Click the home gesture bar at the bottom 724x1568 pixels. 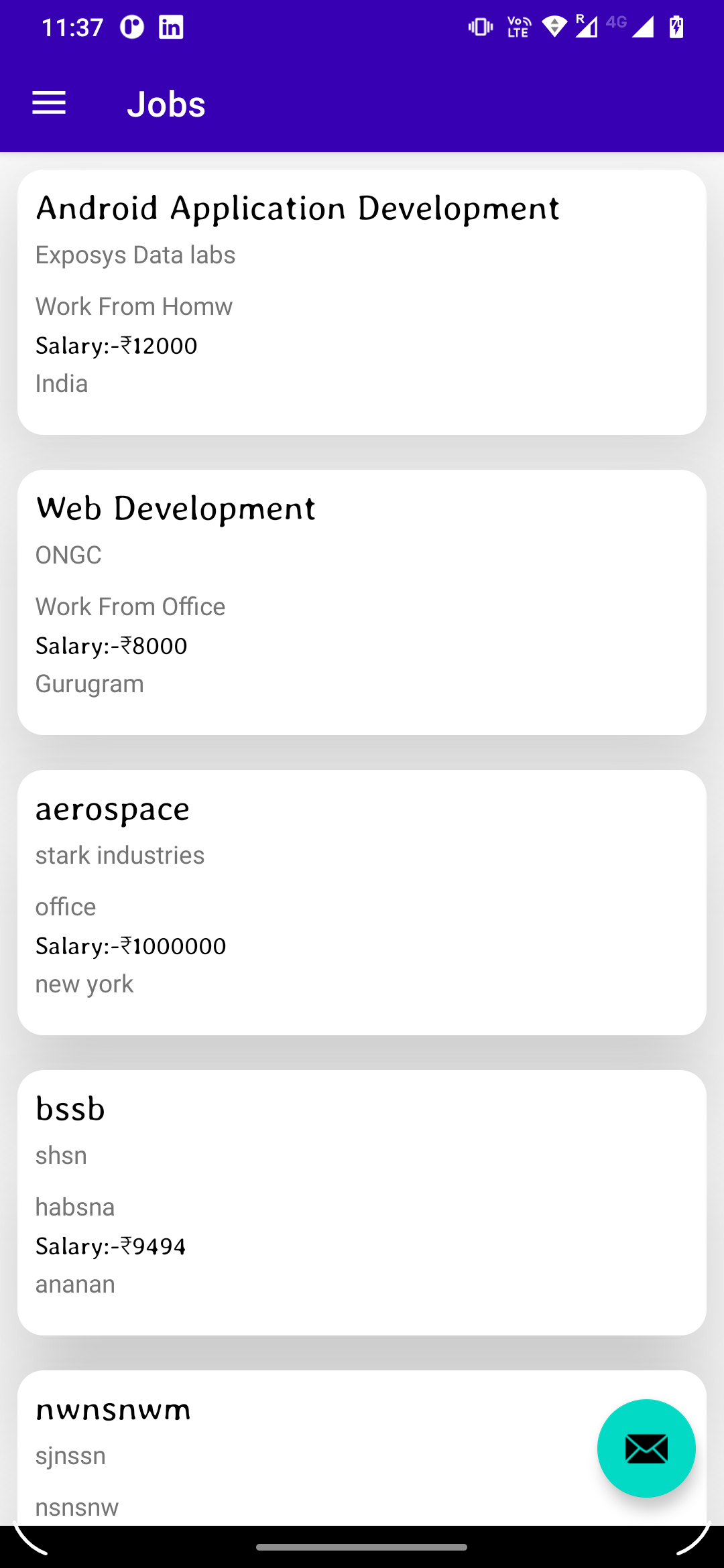362,1547
